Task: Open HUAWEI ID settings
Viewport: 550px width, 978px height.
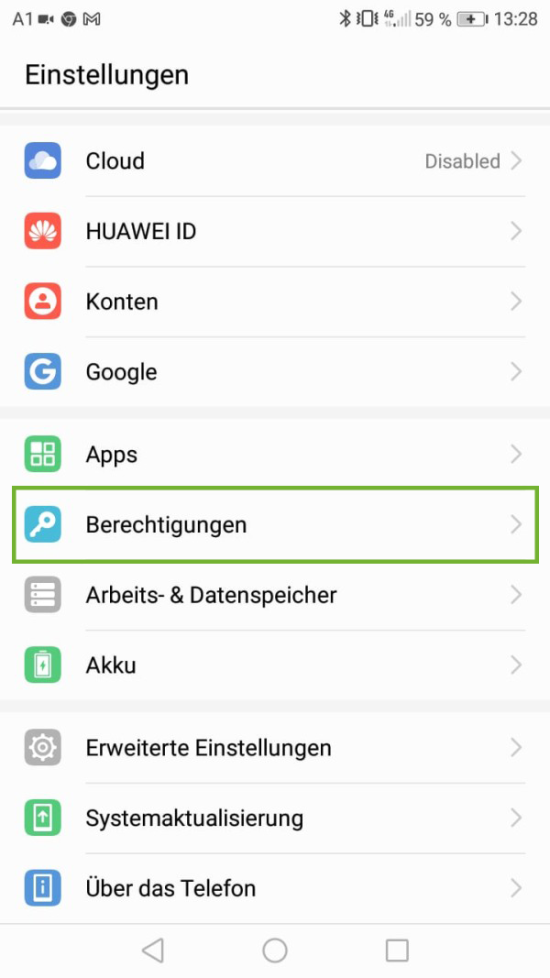Action: (275, 231)
